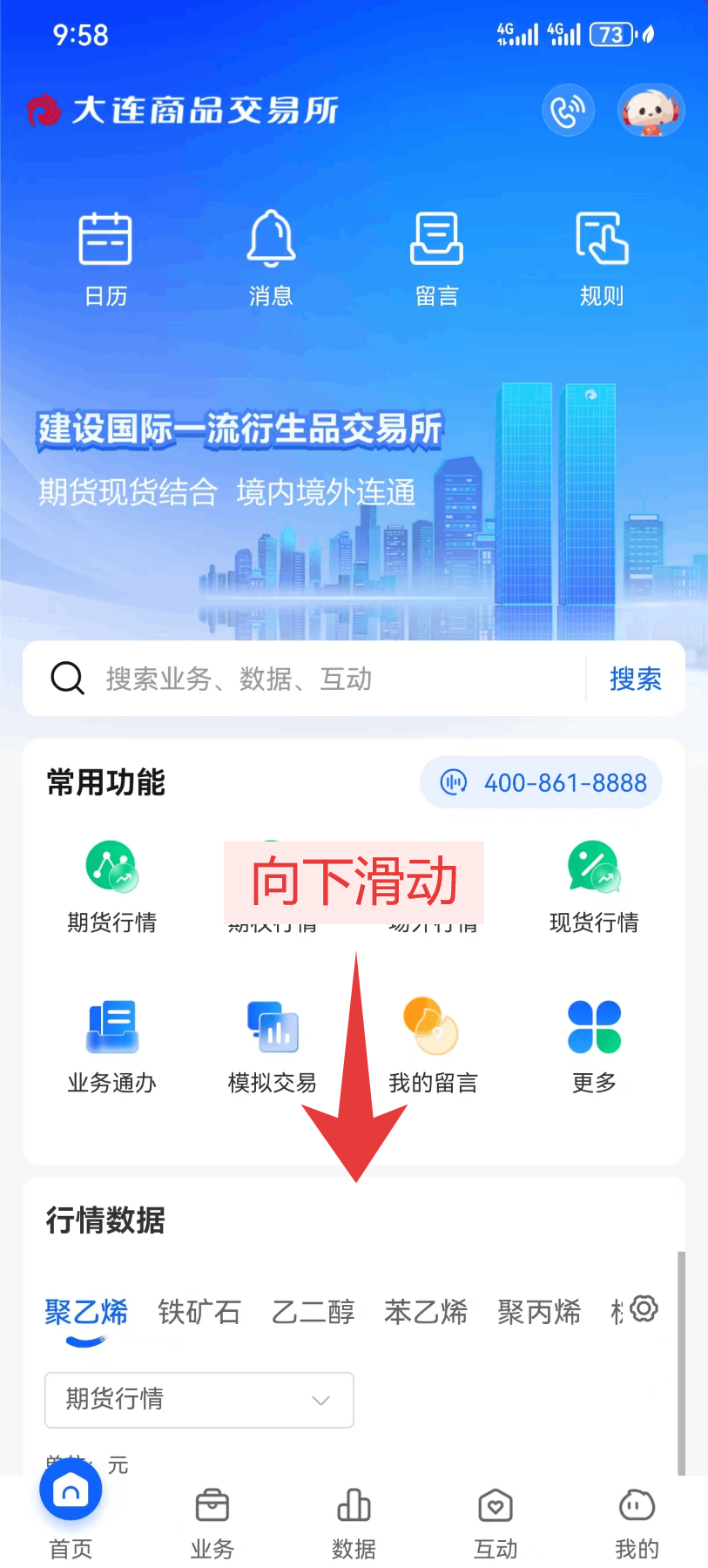The width and height of the screenshot is (708, 1568).
Task: Open 业务通办
Action: (x=111, y=1047)
